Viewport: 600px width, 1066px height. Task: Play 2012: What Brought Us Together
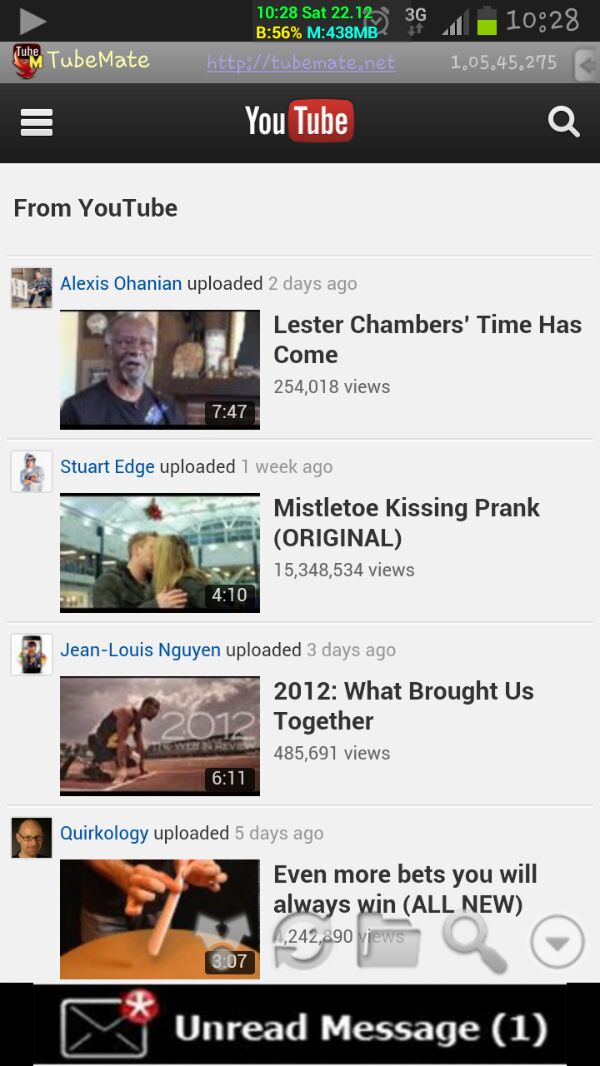160,736
